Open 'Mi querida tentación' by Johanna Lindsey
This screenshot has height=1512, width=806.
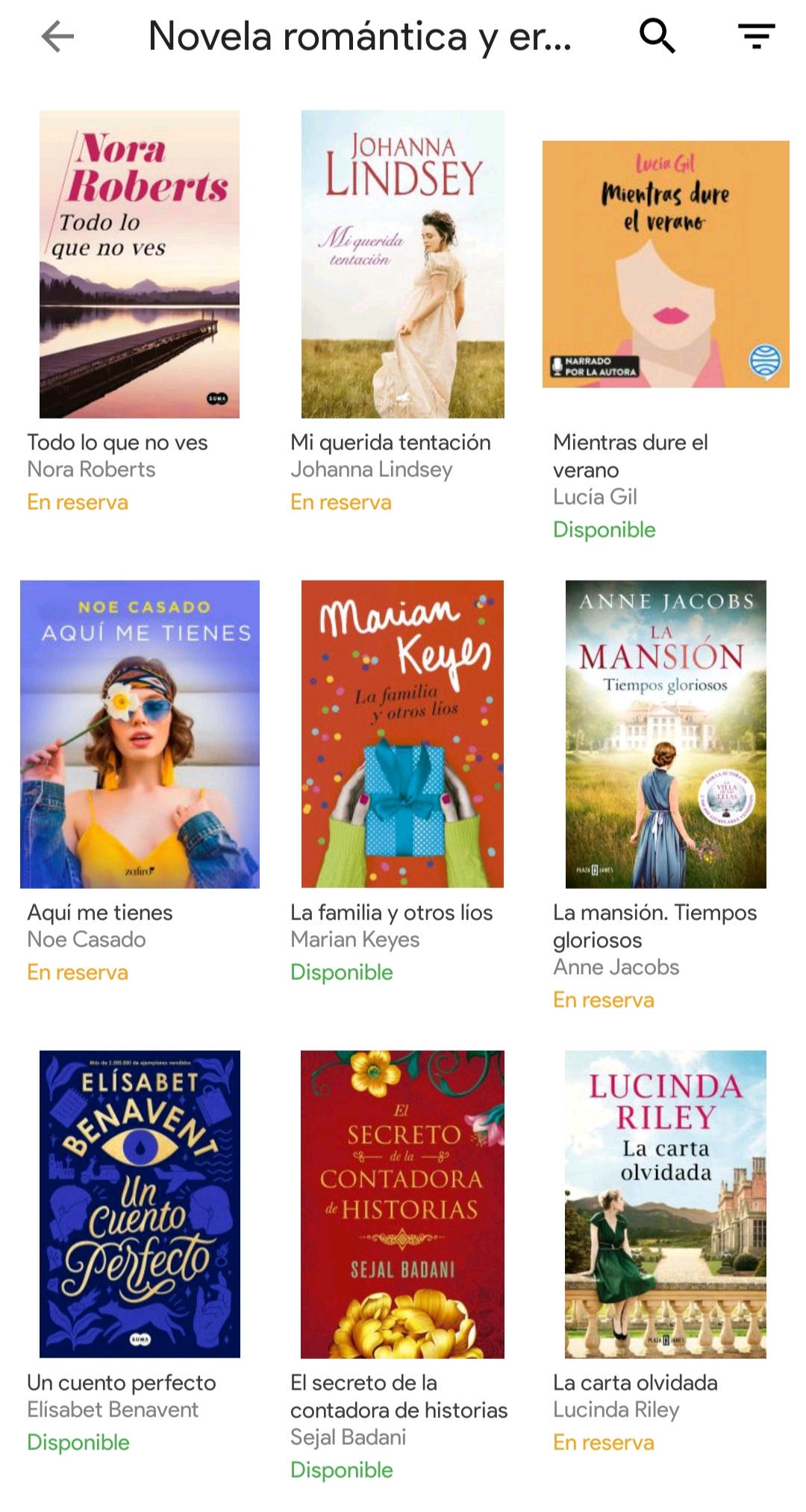tap(402, 264)
